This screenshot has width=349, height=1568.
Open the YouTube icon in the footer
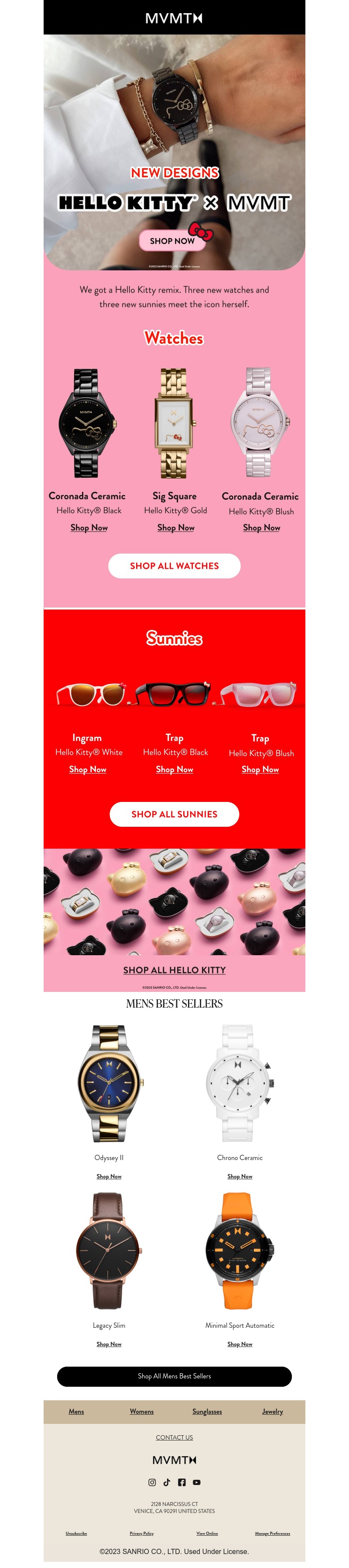pos(196,1482)
